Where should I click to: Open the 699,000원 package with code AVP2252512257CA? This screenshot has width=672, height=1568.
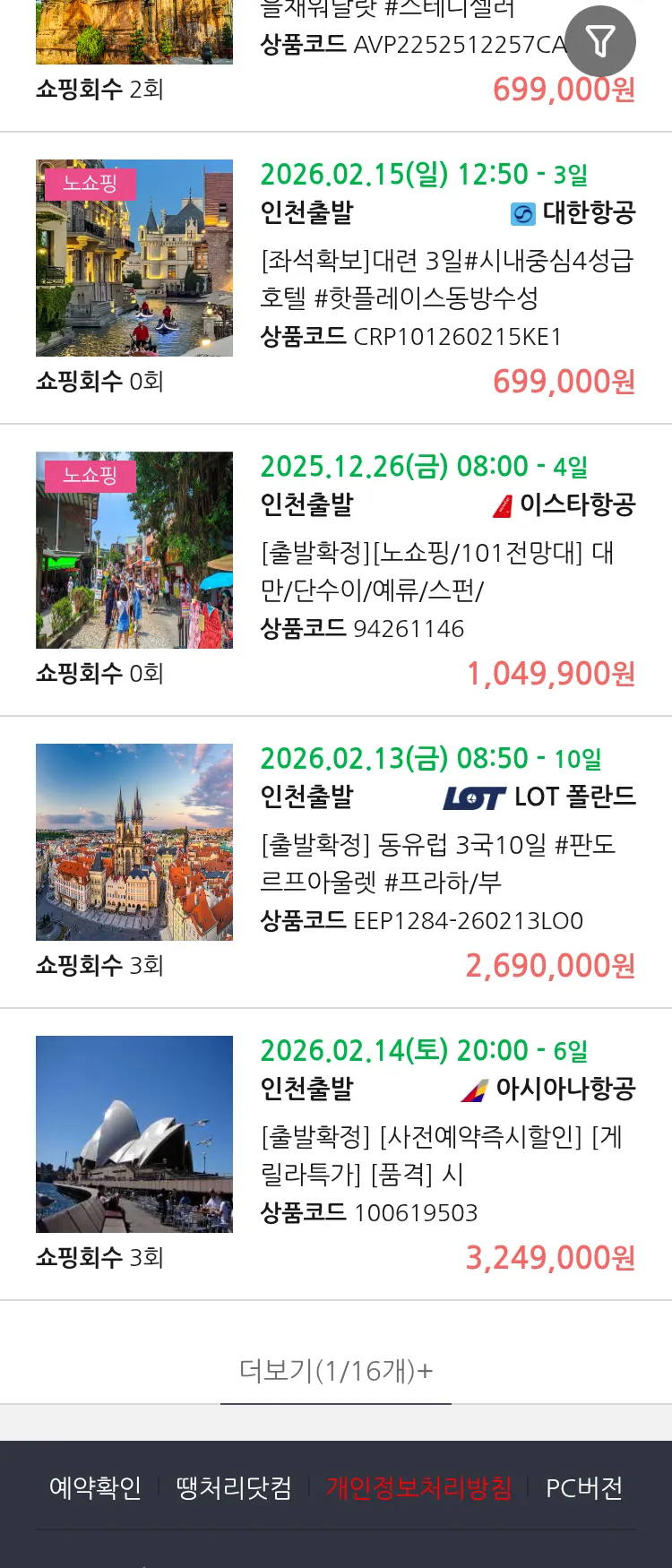[x=412, y=45]
